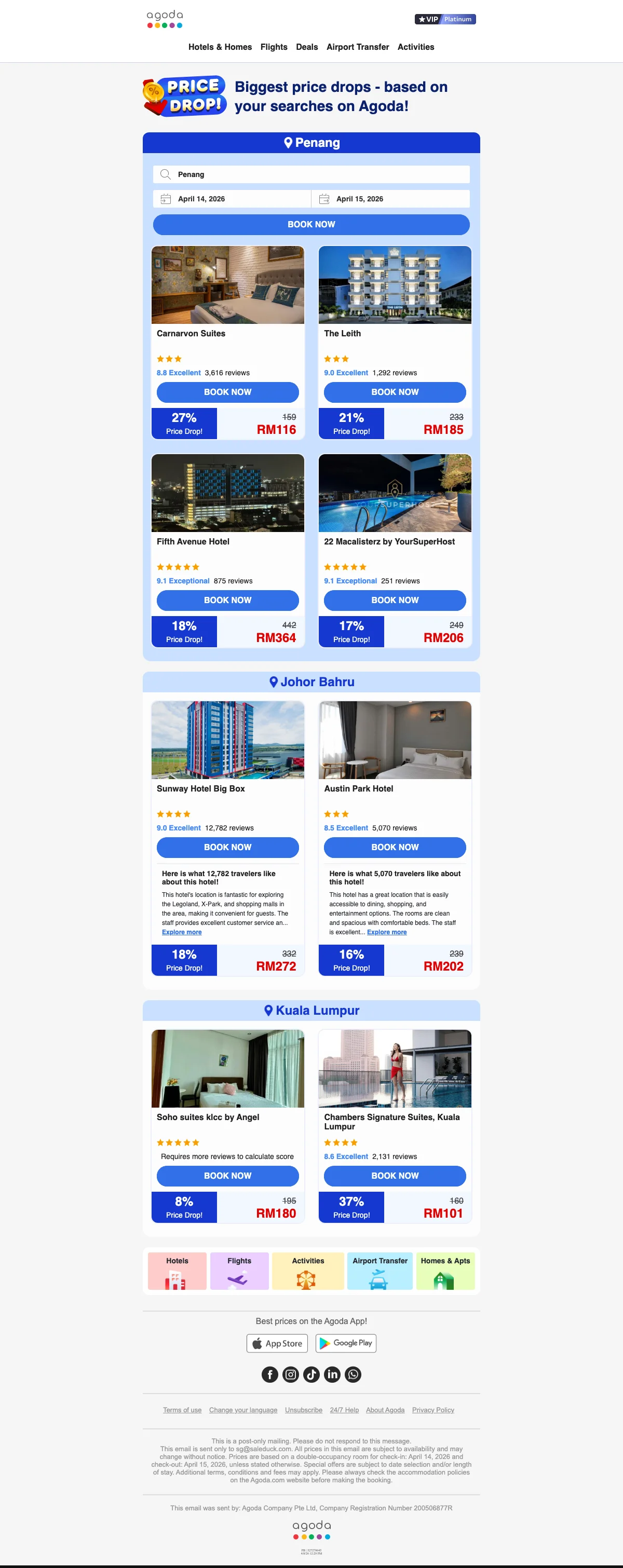623x1568 pixels.
Task: Change the April 14, 2026 check-in date
Action: click(232, 199)
